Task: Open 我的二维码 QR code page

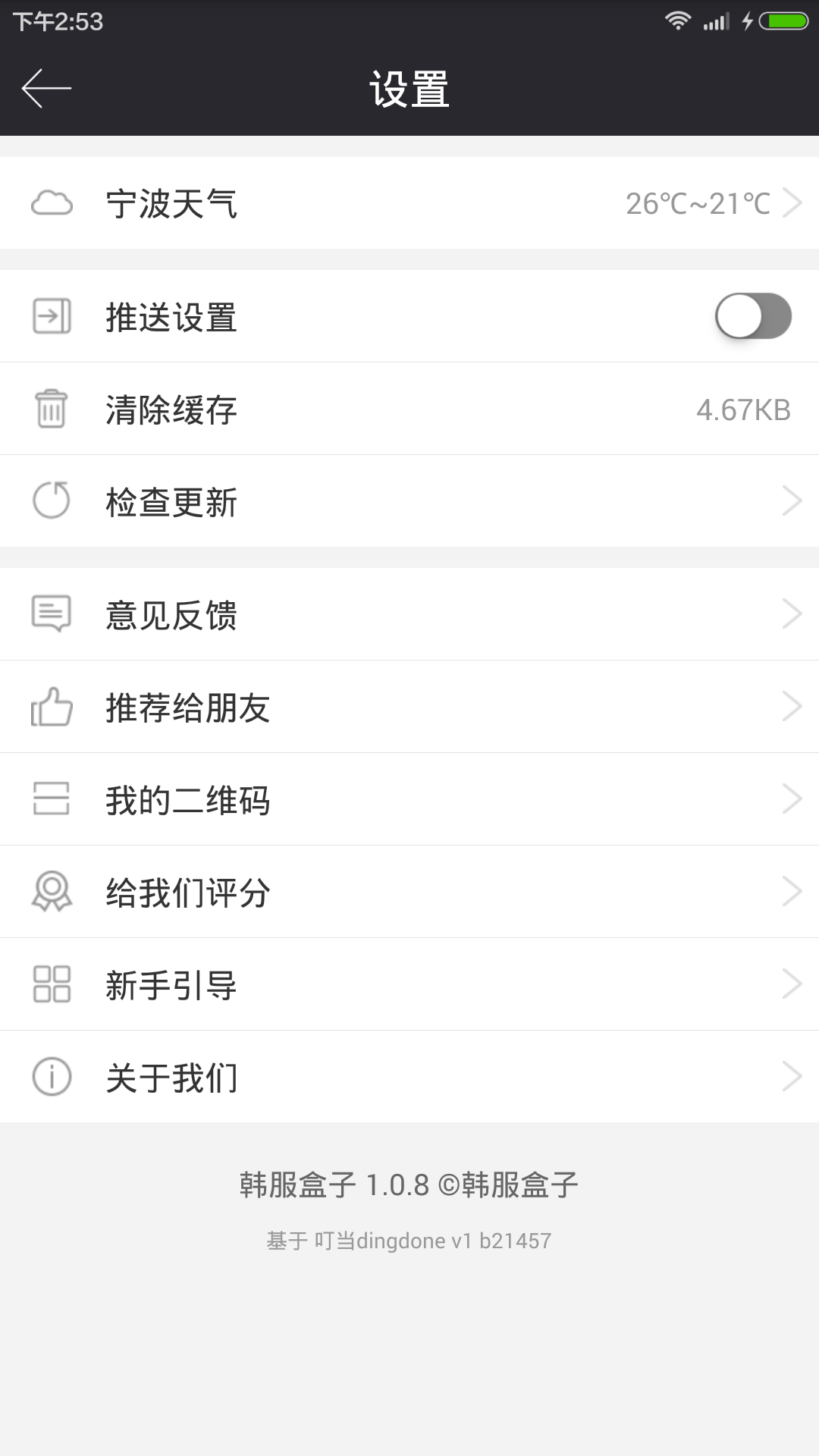Action: click(409, 799)
